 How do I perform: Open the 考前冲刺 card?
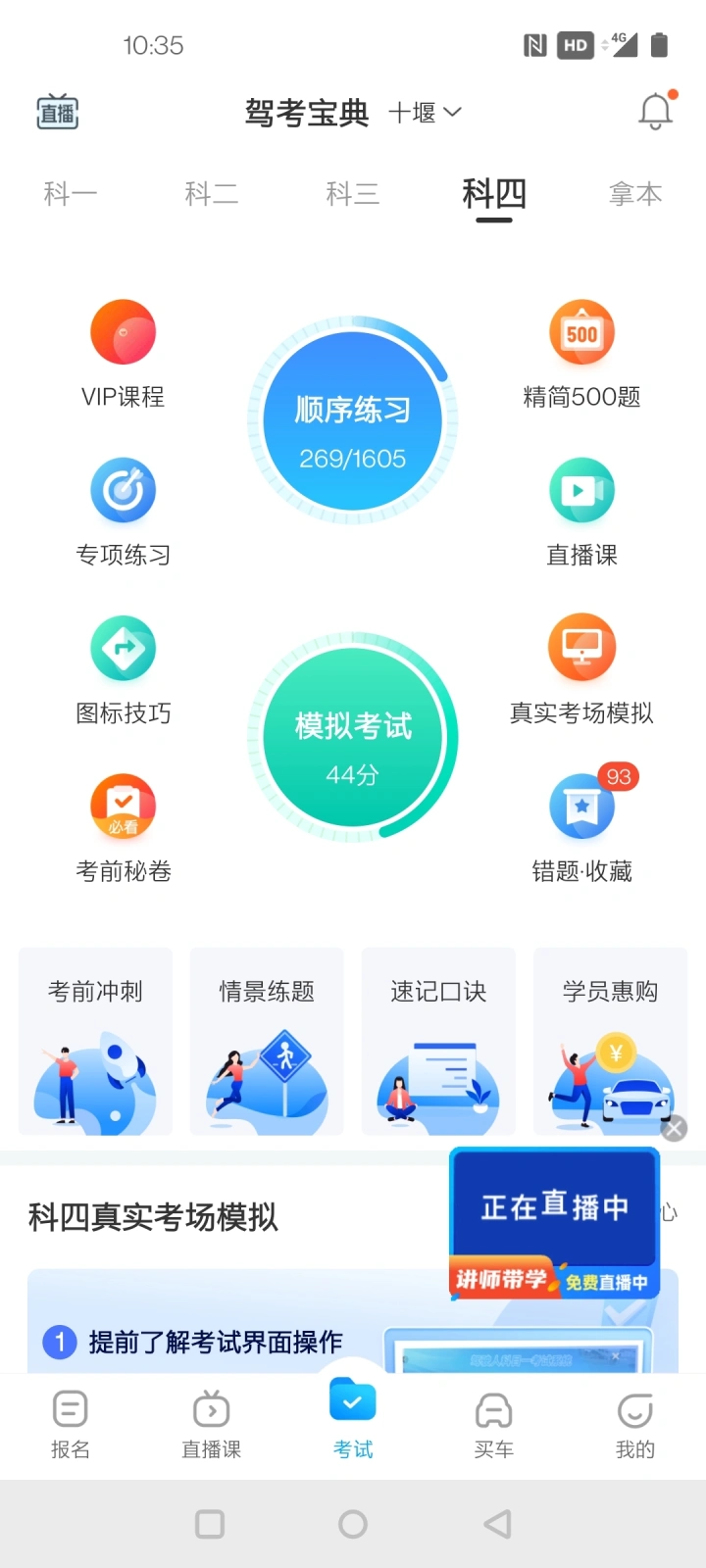(x=95, y=1042)
